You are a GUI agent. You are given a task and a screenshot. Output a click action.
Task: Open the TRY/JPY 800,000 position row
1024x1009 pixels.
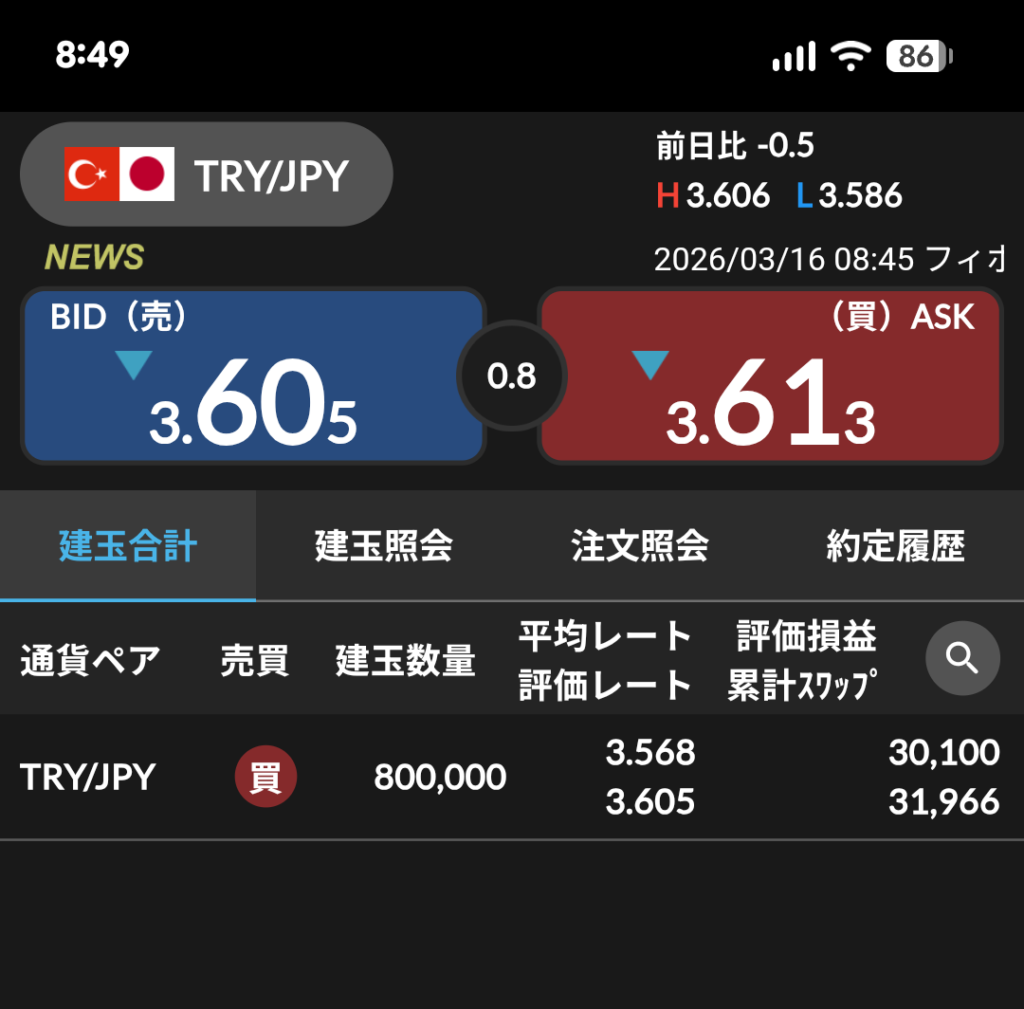click(510, 777)
